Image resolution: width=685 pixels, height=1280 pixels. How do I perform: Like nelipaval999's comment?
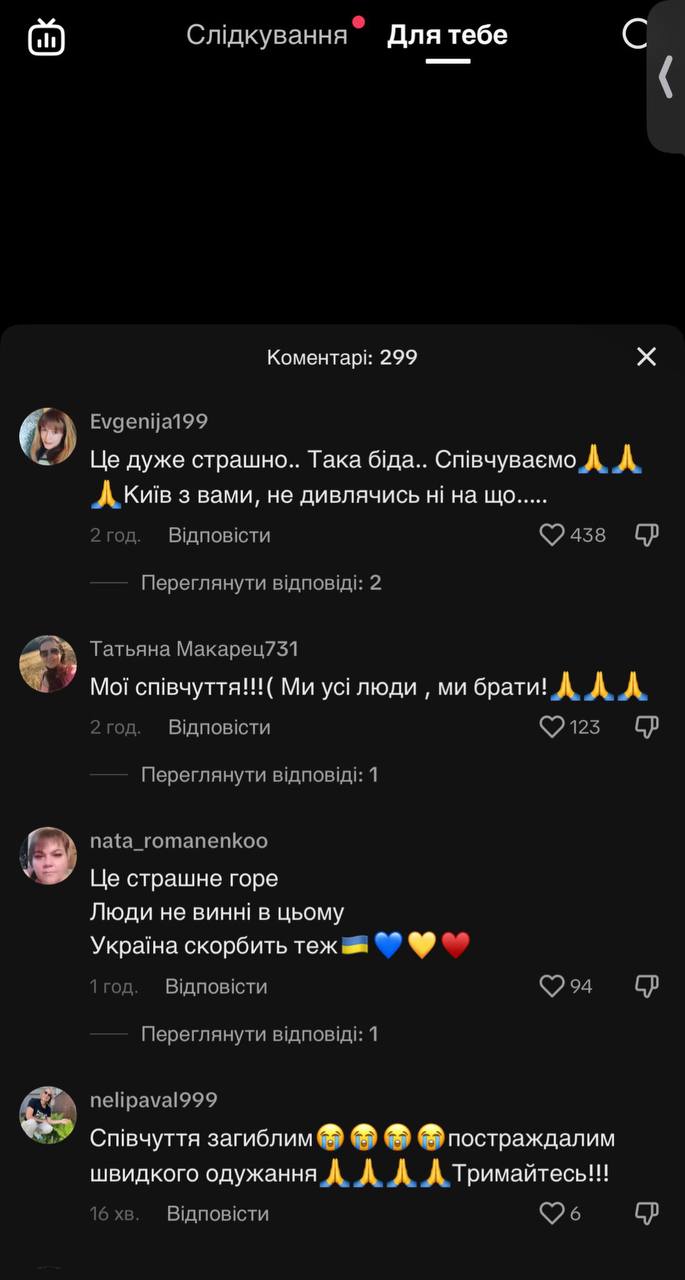coord(552,1214)
